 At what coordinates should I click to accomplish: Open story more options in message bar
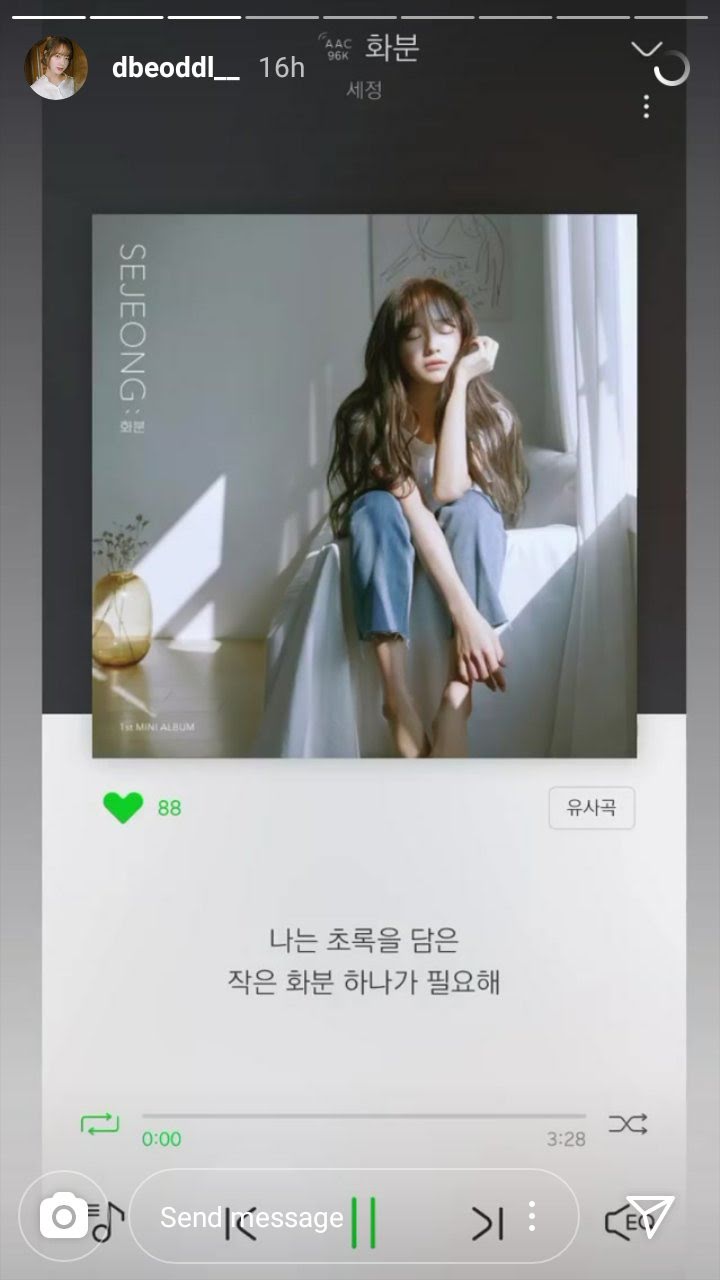point(532,1217)
